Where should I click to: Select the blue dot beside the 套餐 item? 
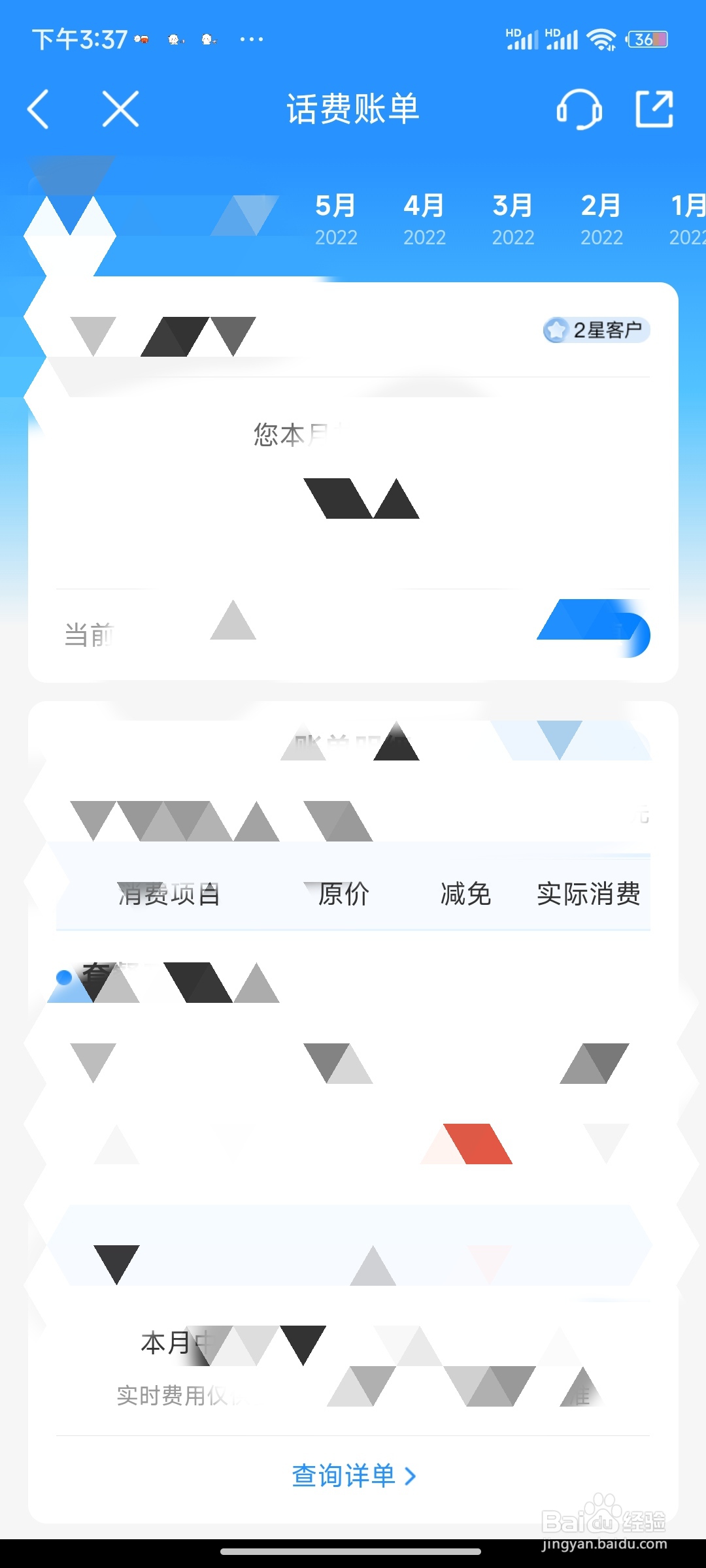point(63,977)
